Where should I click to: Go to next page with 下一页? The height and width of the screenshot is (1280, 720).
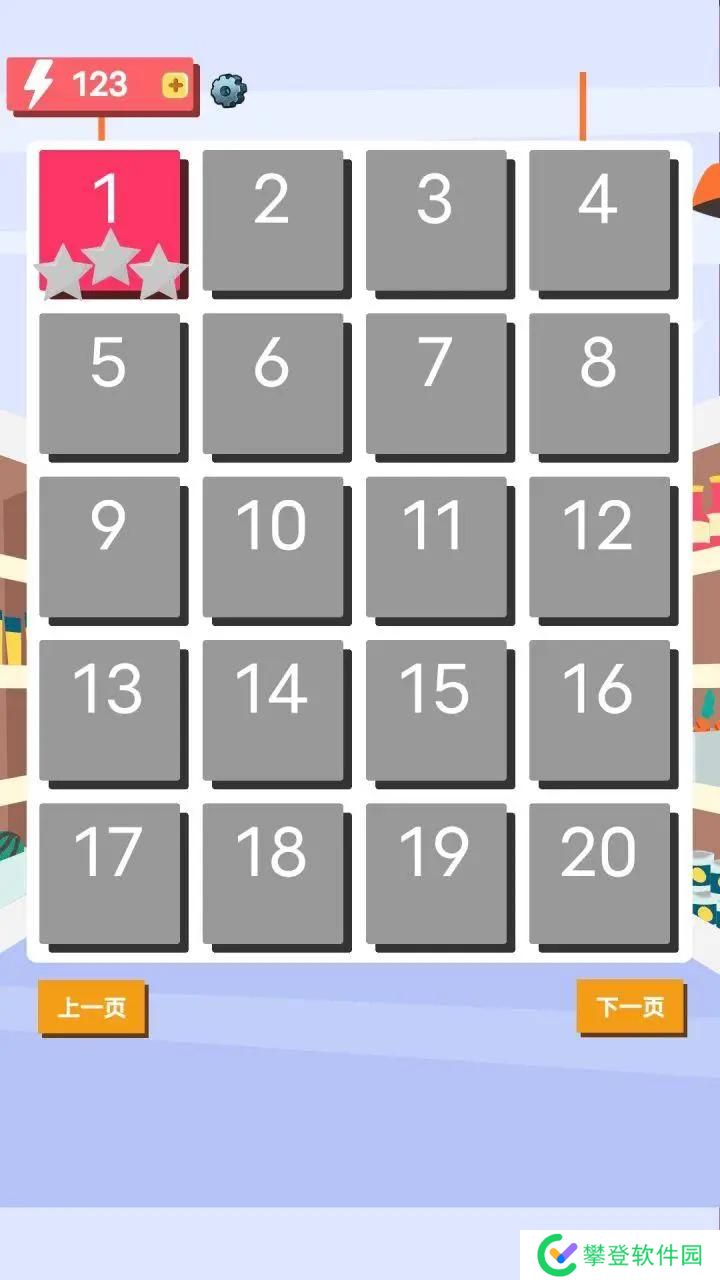pos(630,1006)
